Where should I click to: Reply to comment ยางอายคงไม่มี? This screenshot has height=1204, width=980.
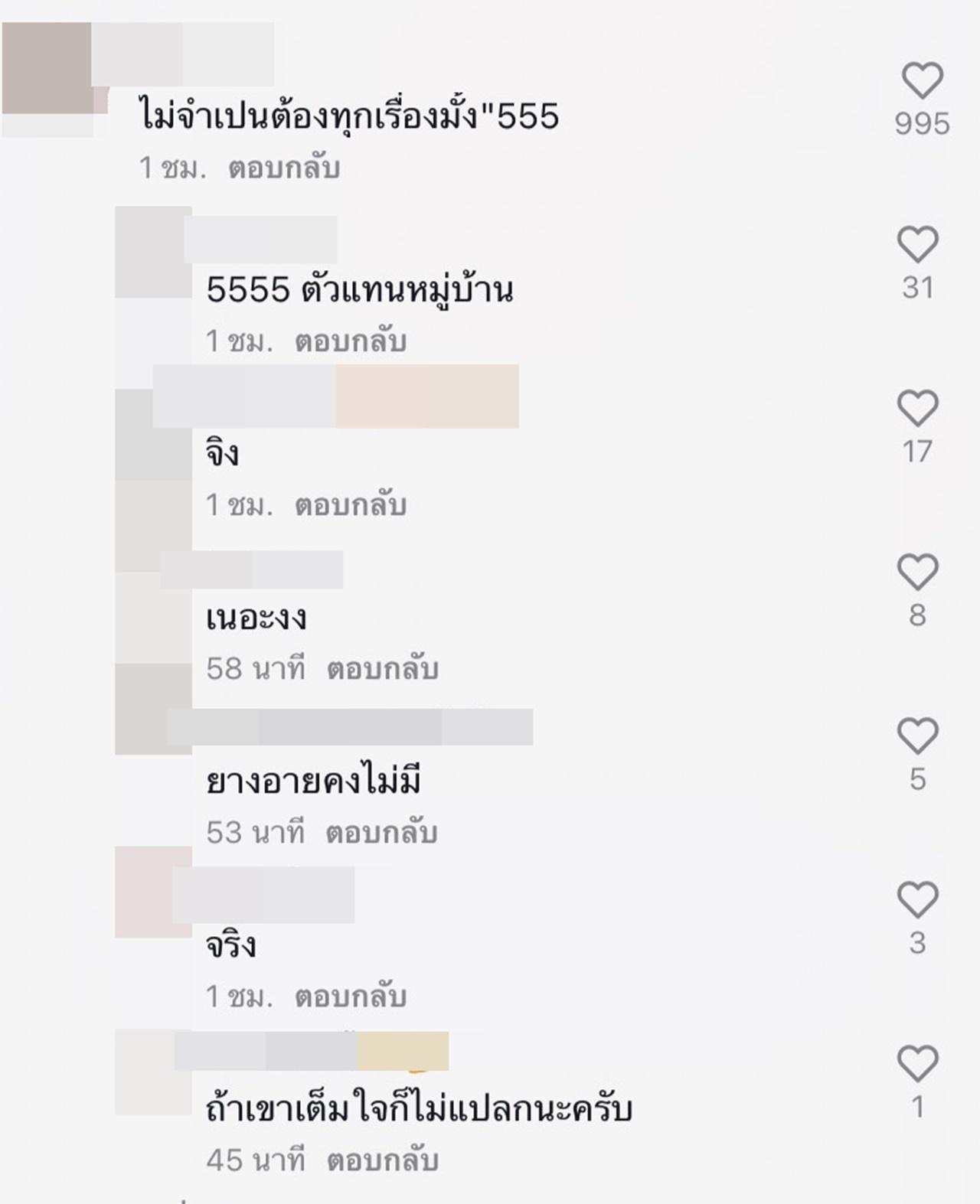tap(382, 833)
